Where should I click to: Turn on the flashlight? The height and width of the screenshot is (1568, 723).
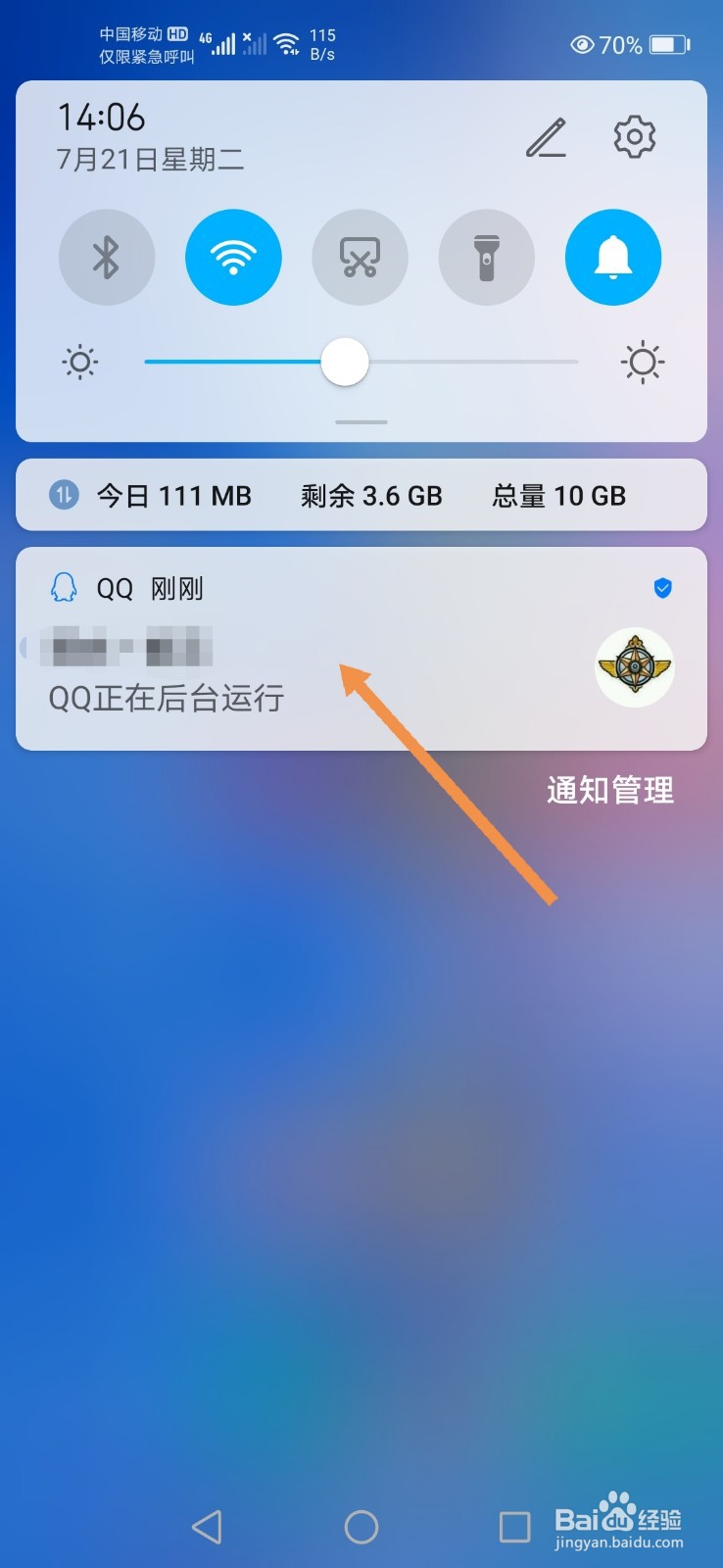tap(486, 257)
